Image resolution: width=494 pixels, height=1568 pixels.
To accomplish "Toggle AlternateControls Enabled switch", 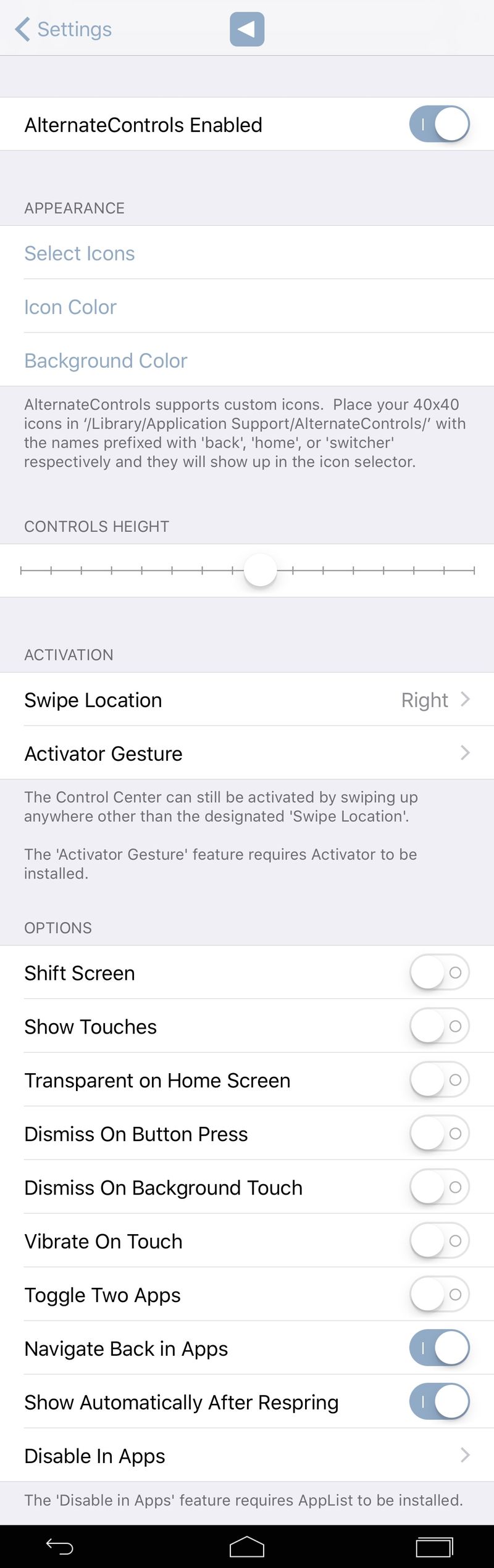I will 439,124.
